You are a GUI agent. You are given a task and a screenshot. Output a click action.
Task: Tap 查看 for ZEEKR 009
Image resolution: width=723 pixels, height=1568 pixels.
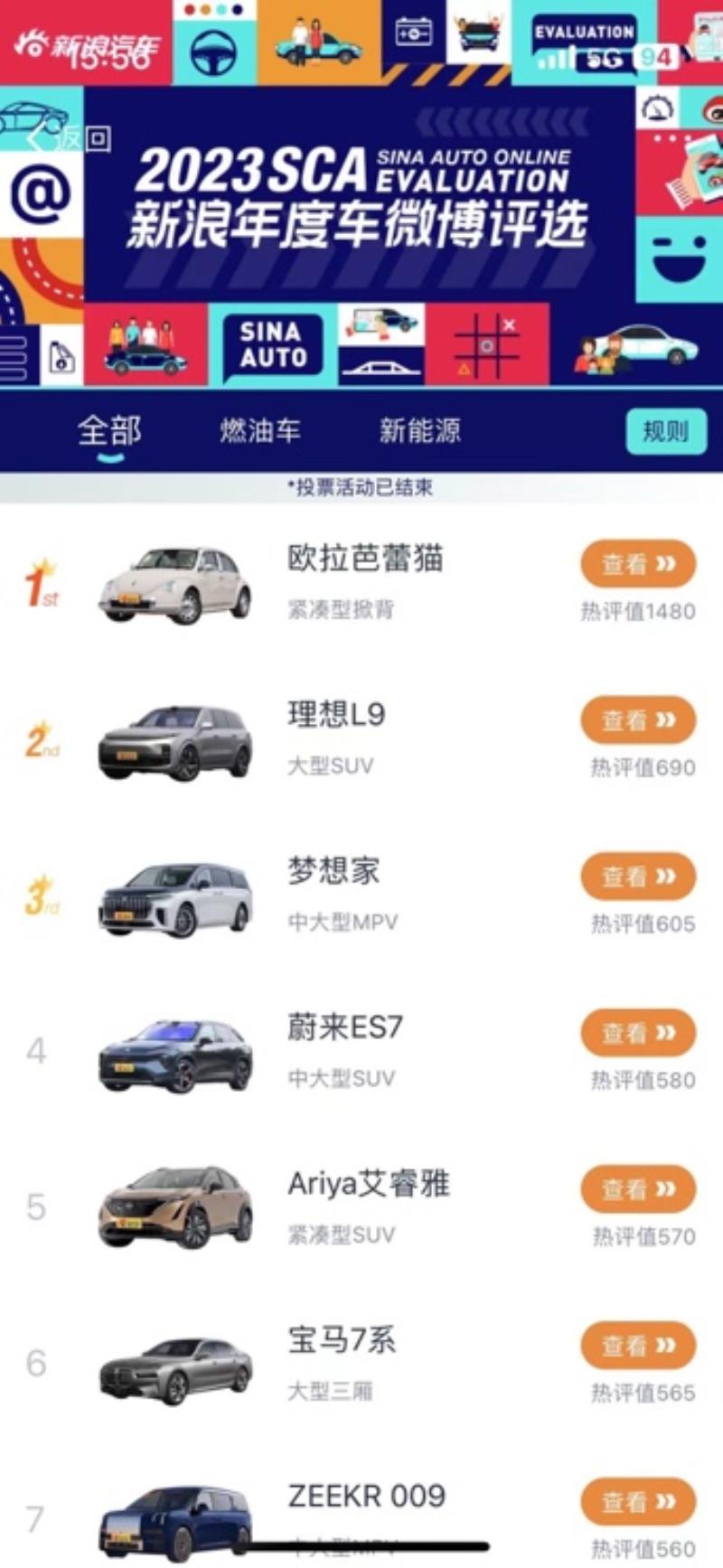(x=638, y=1502)
